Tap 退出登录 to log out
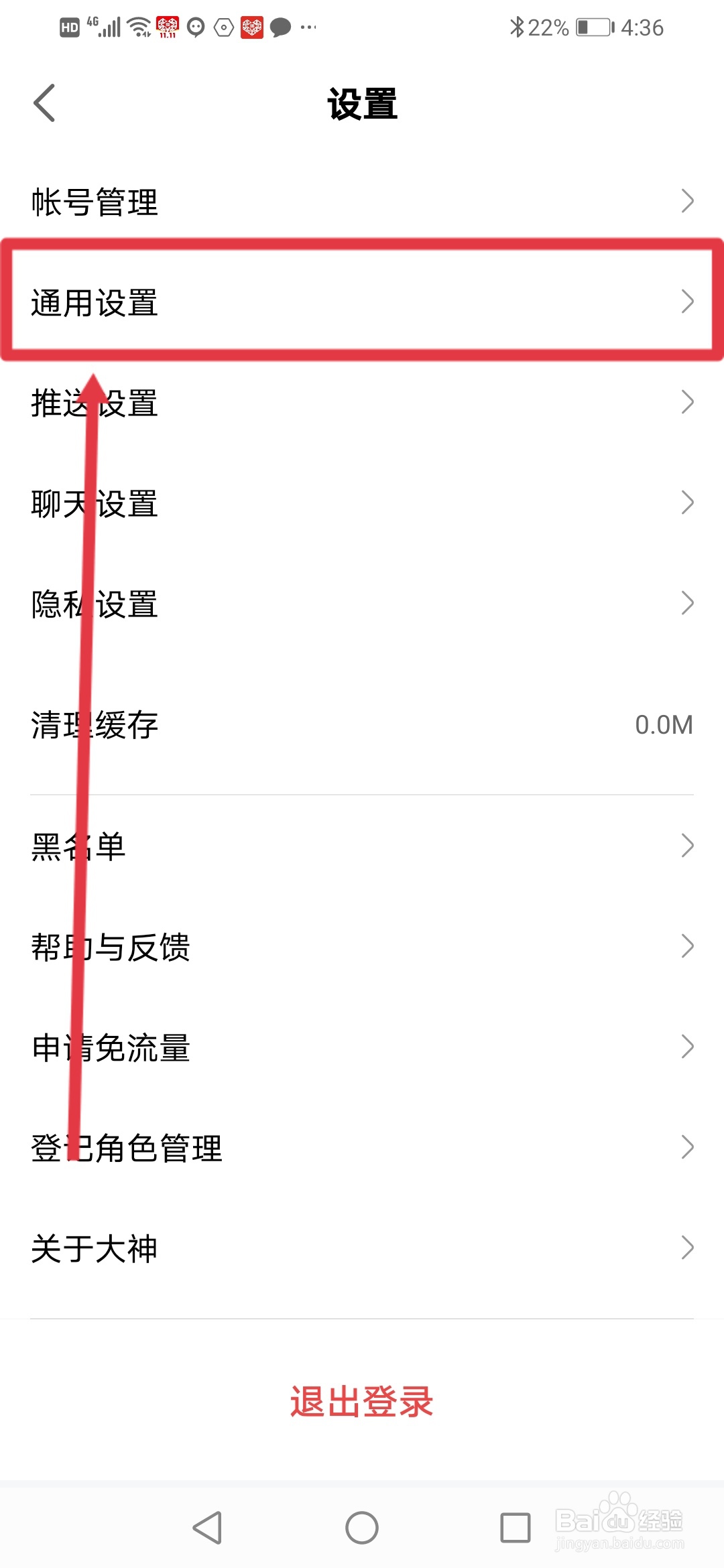This screenshot has height=1568, width=724. click(362, 1401)
